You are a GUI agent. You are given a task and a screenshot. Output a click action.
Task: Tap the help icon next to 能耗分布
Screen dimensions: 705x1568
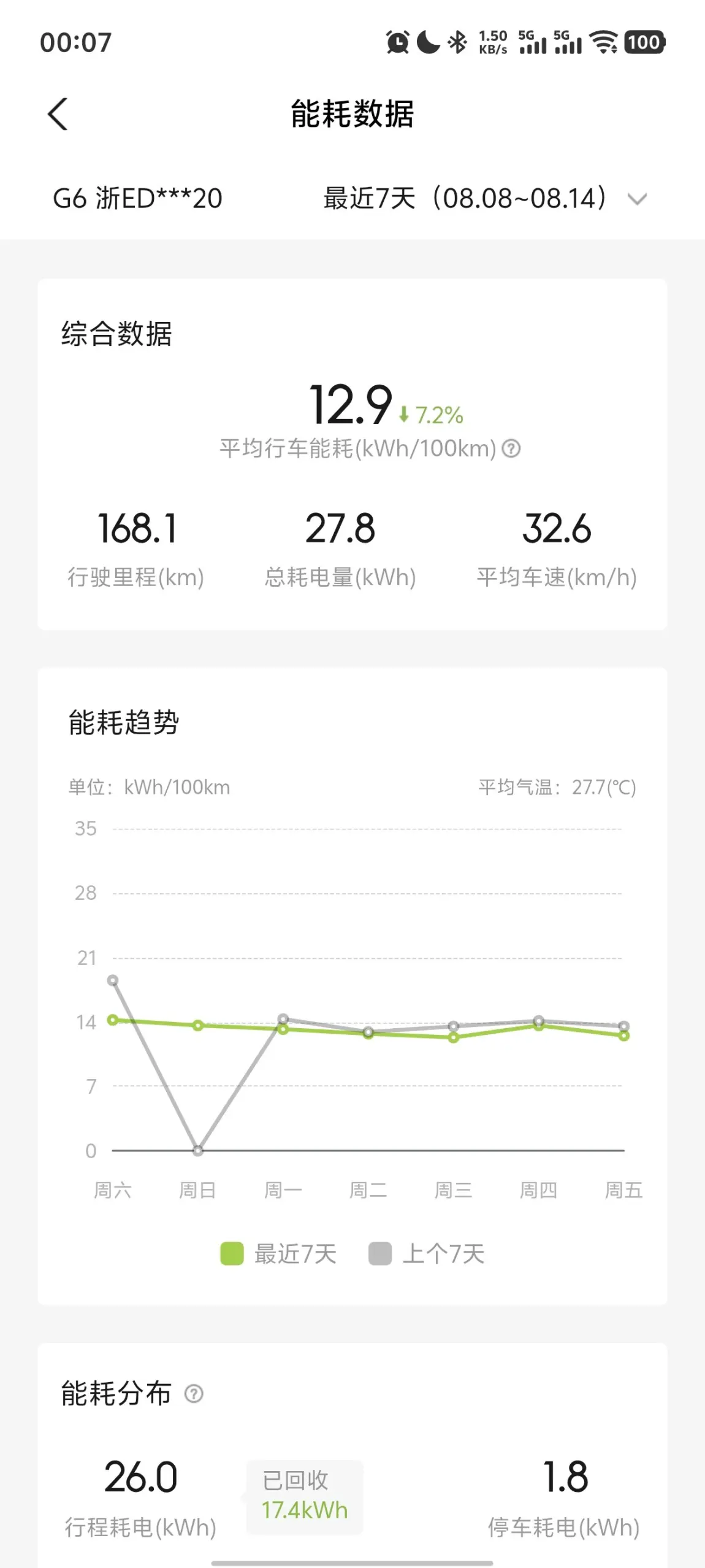[x=194, y=1394]
